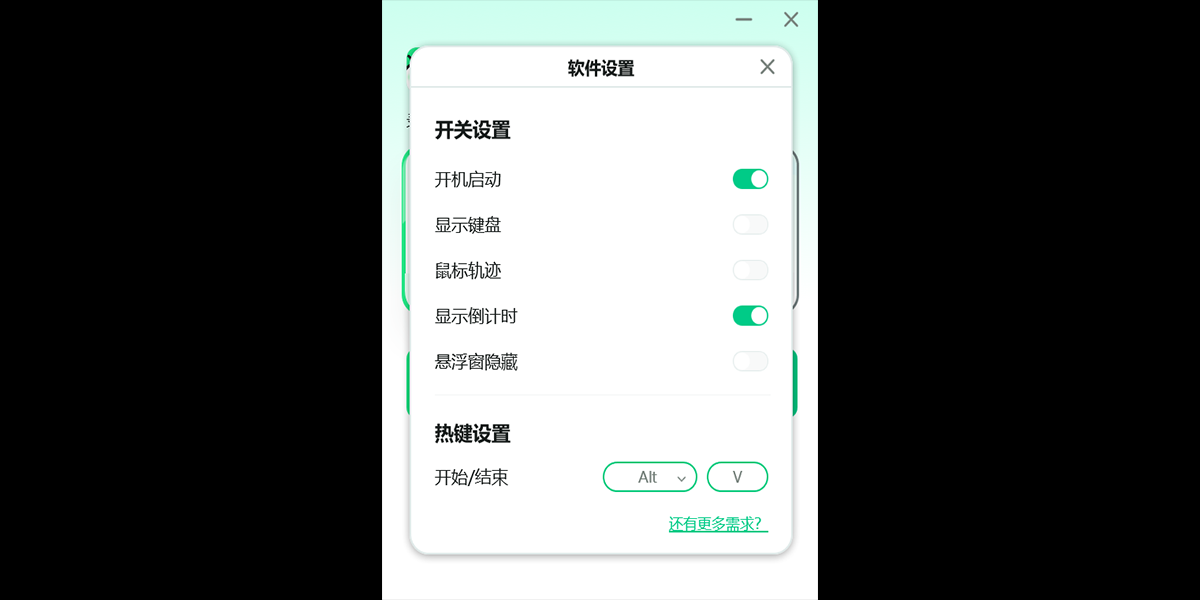The image size is (1200, 600).
Task: Enable 显示键盘 switch
Action: pos(750,225)
